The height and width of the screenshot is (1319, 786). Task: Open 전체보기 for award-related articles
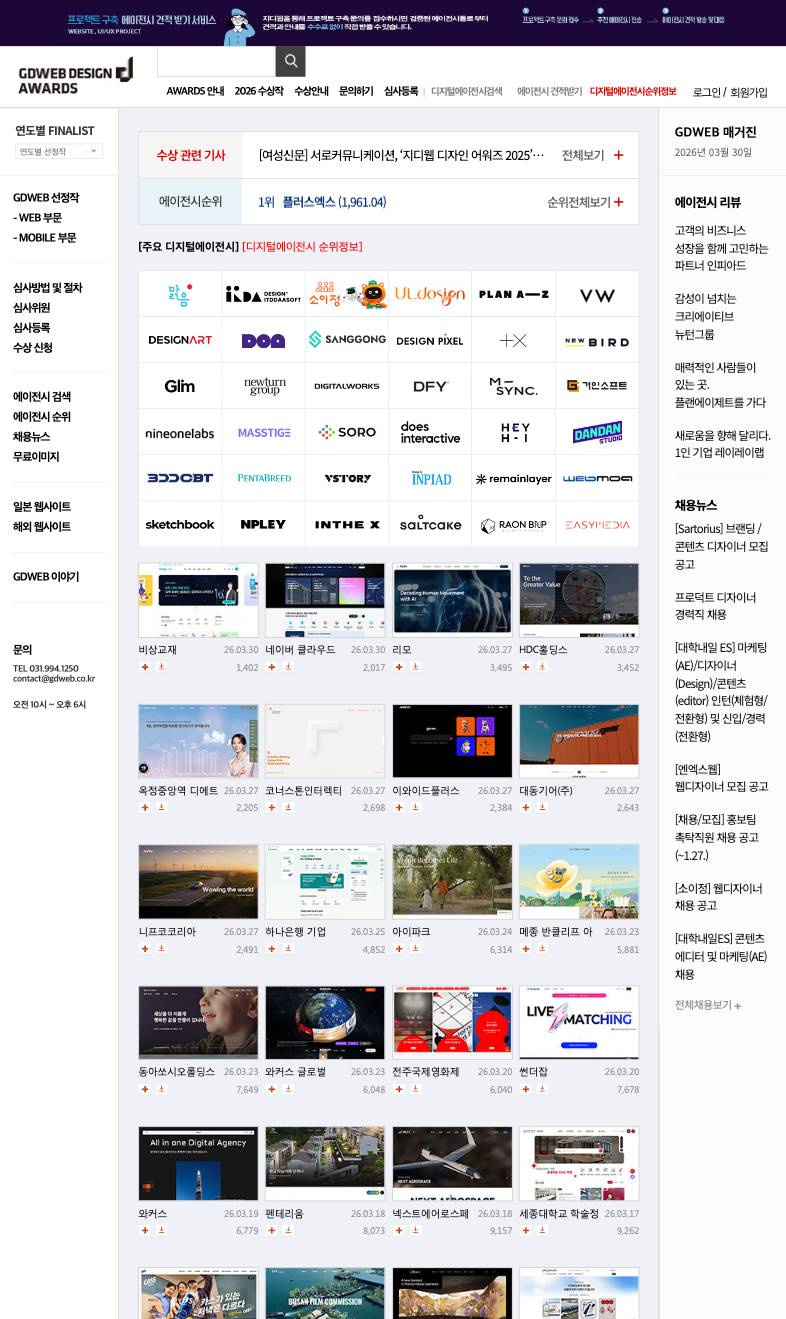[592, 155]
